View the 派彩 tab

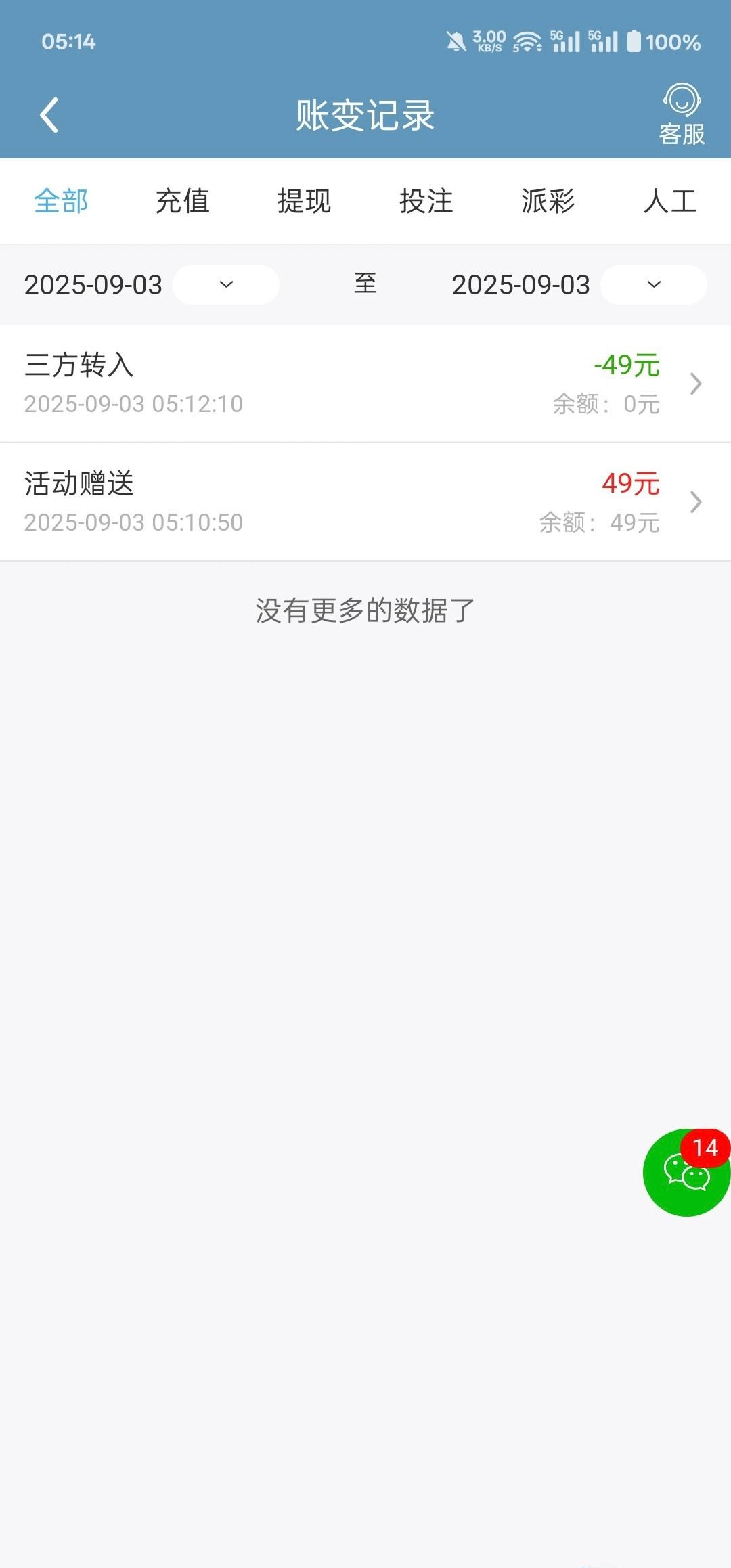548,201
